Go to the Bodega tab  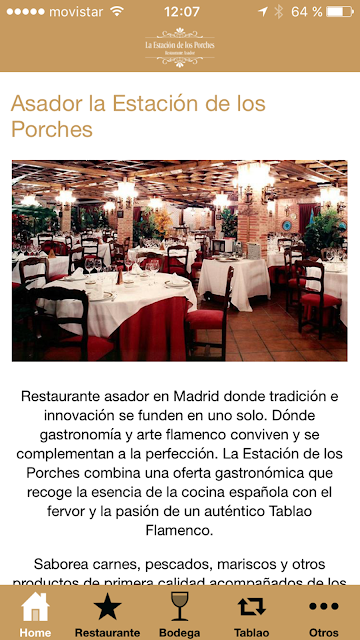coord(180,613)
